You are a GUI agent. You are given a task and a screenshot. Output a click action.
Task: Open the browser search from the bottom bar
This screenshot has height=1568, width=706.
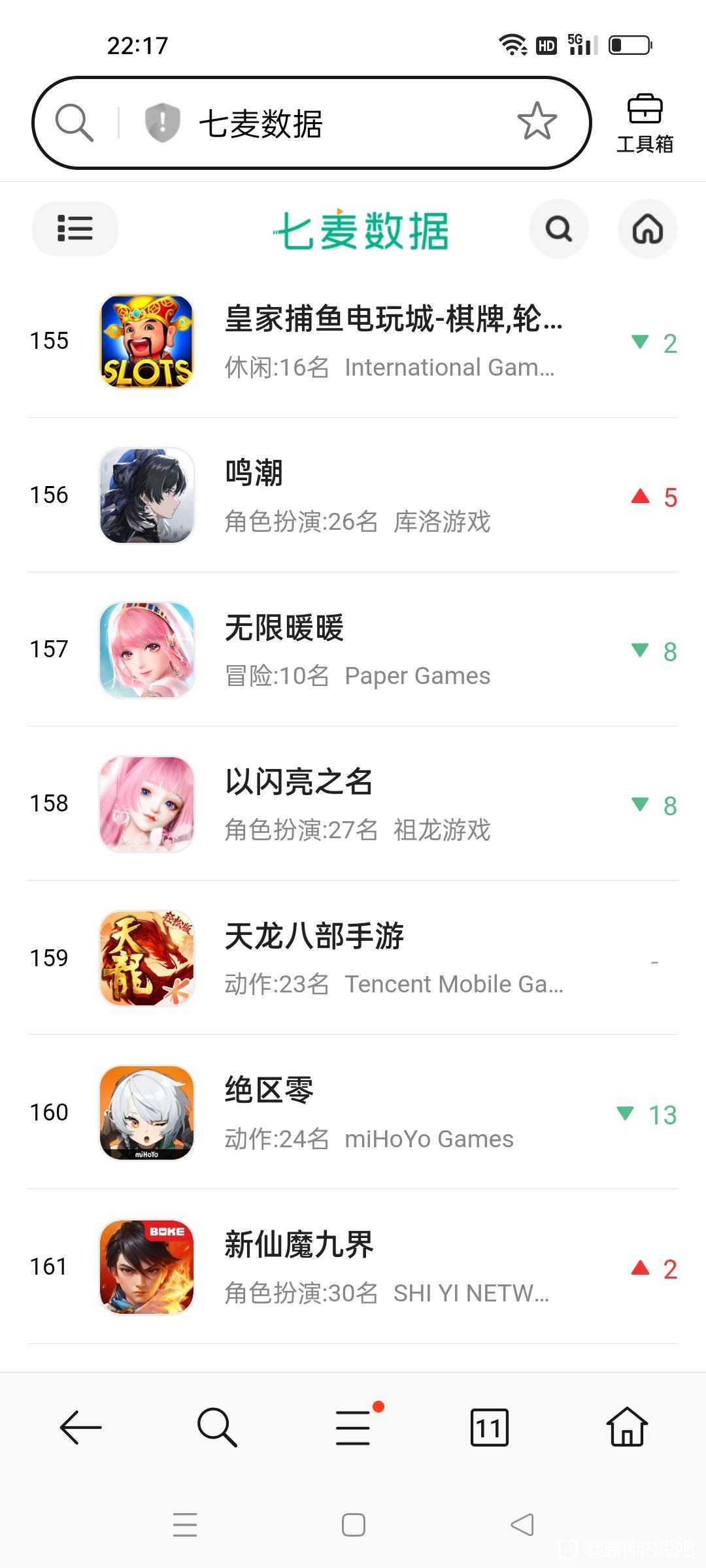point(217,1428)
